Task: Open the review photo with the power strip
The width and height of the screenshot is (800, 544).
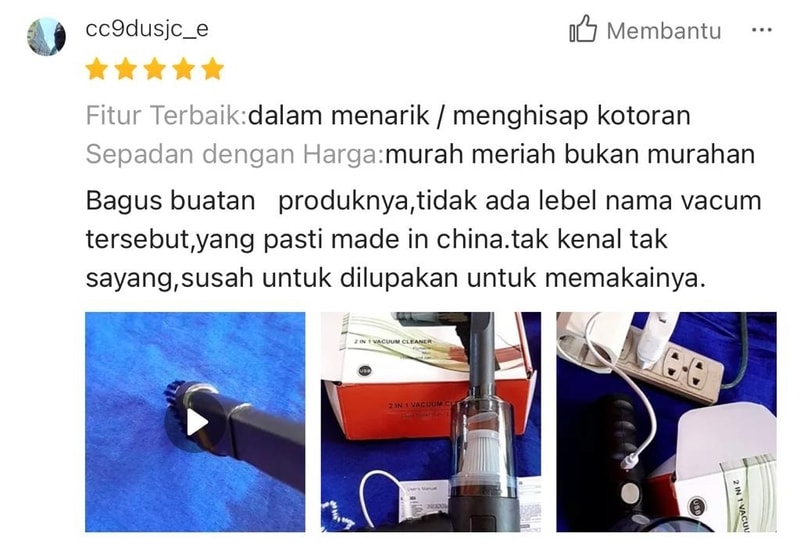Action: [x=666, y=422]
